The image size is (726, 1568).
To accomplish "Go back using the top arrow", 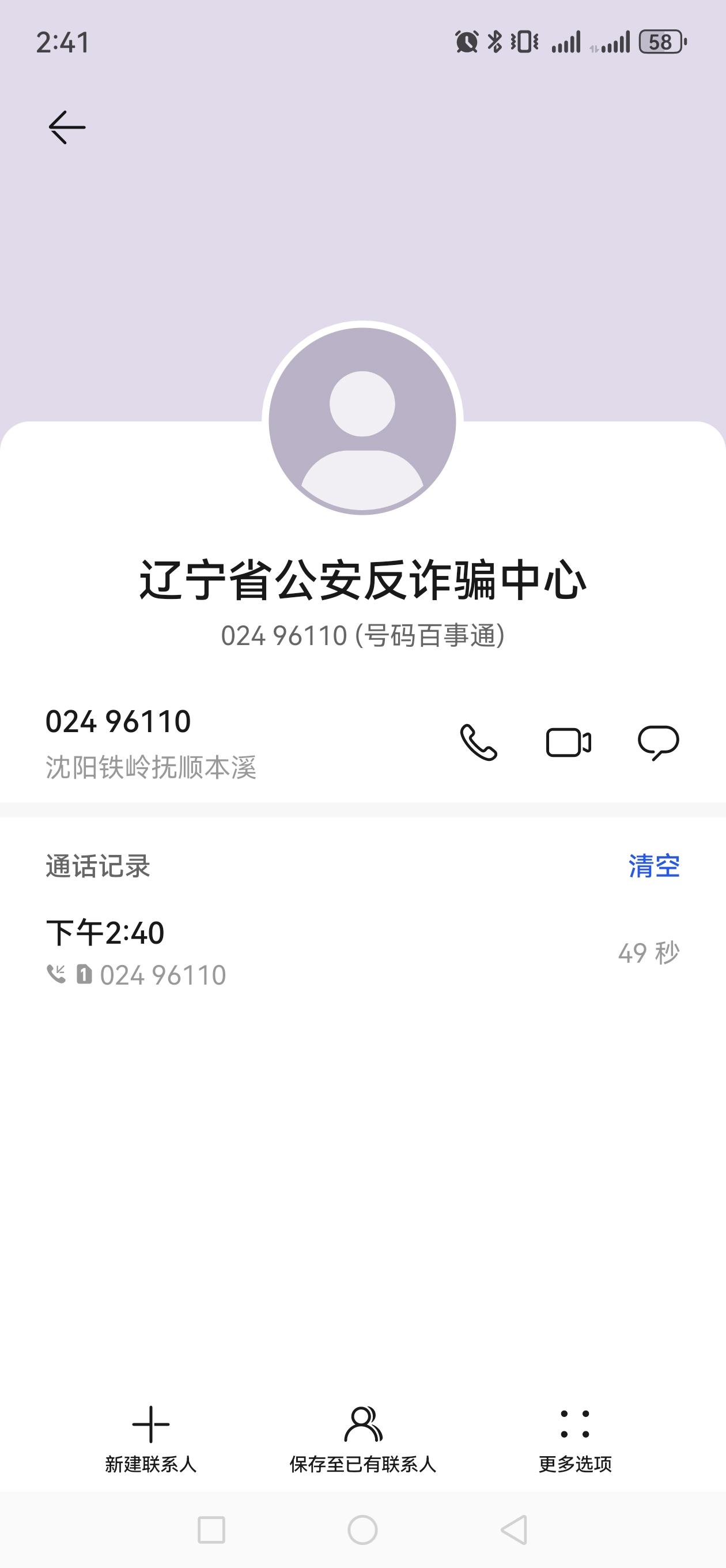I will (x=67, y=127).
